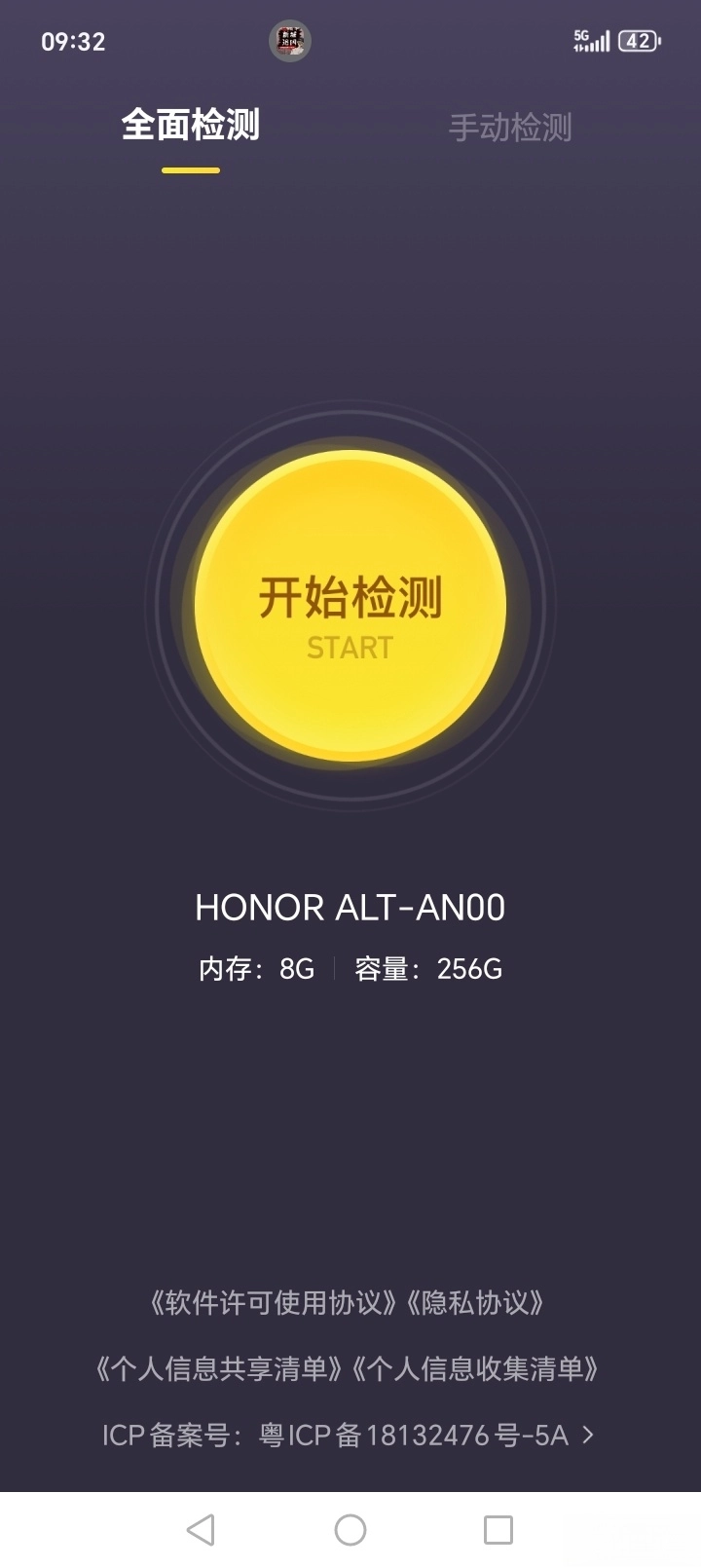Tap the clock showing 09:32
This screenshot has height=1568, width=701.
click(73, 42)
